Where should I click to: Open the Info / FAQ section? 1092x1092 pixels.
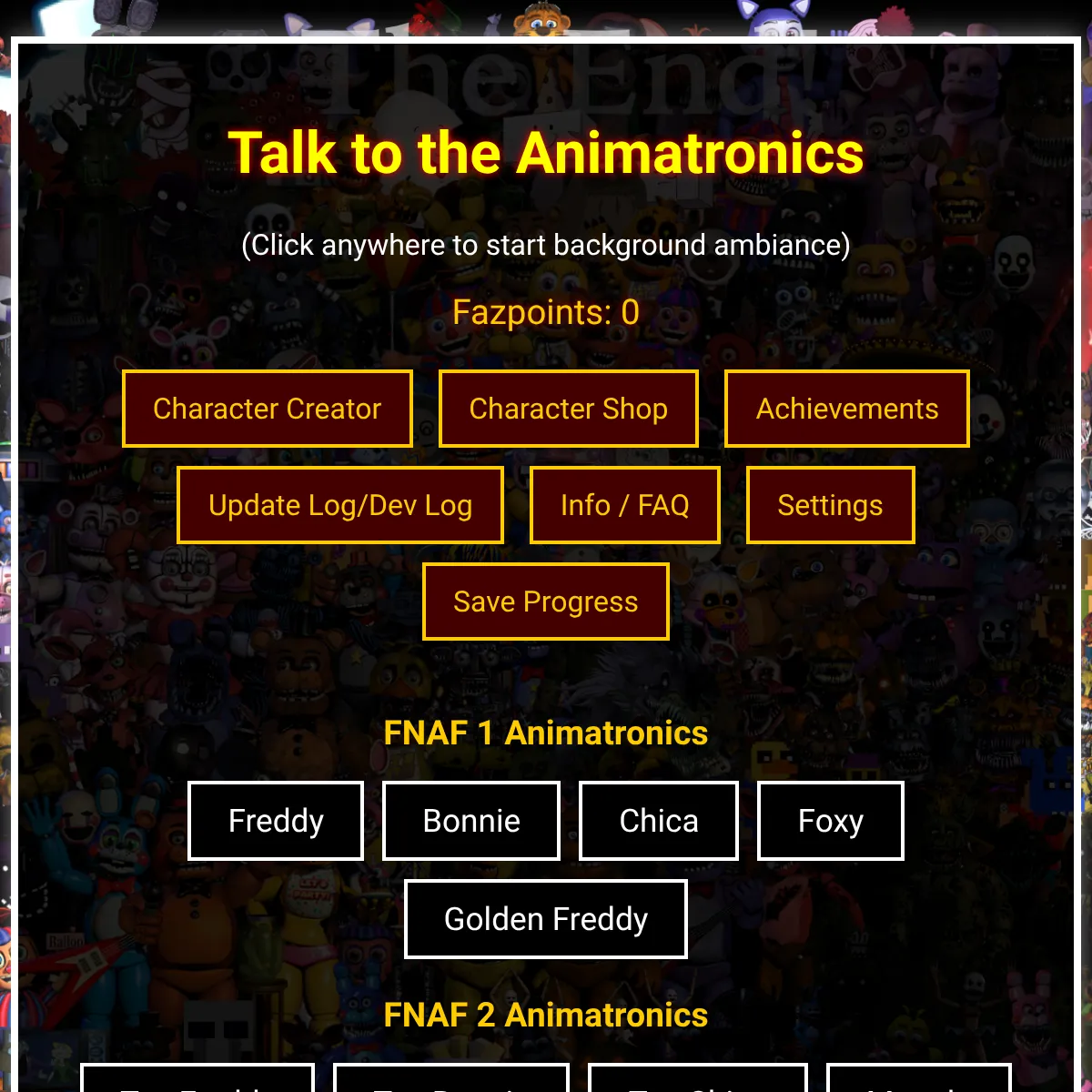click(x=624, y=505)
